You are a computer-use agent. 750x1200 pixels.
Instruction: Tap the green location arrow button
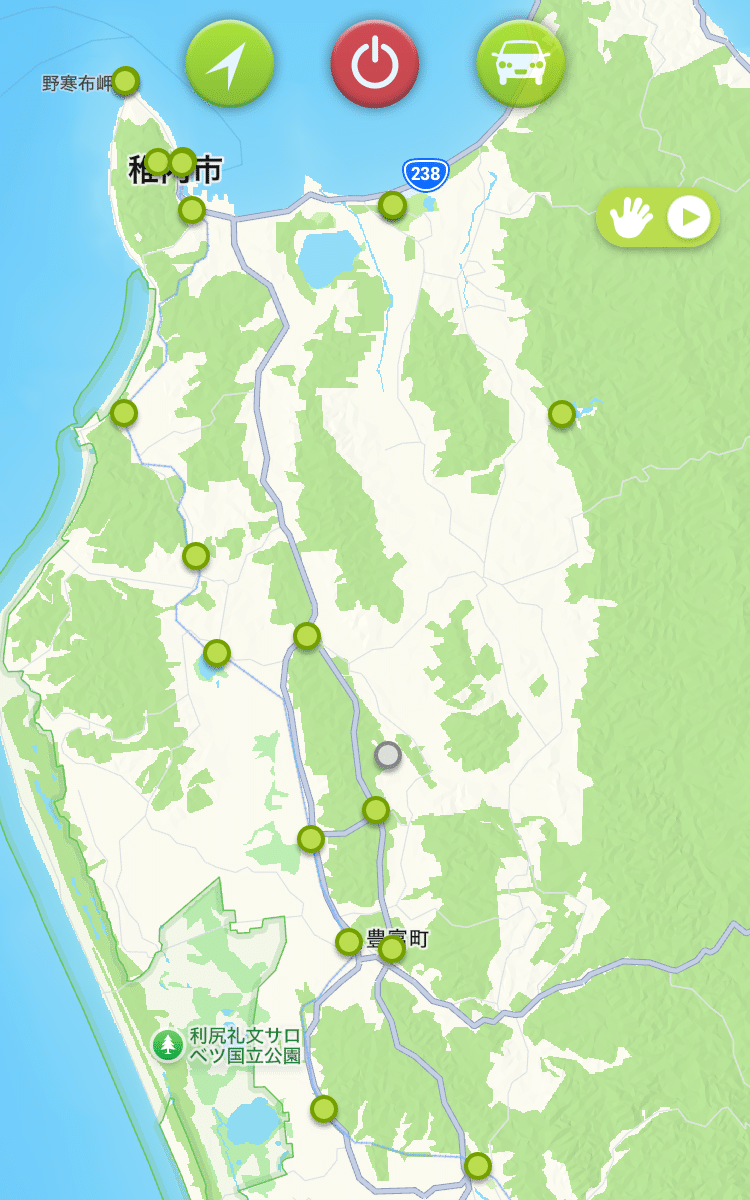(x=230, y=63)
